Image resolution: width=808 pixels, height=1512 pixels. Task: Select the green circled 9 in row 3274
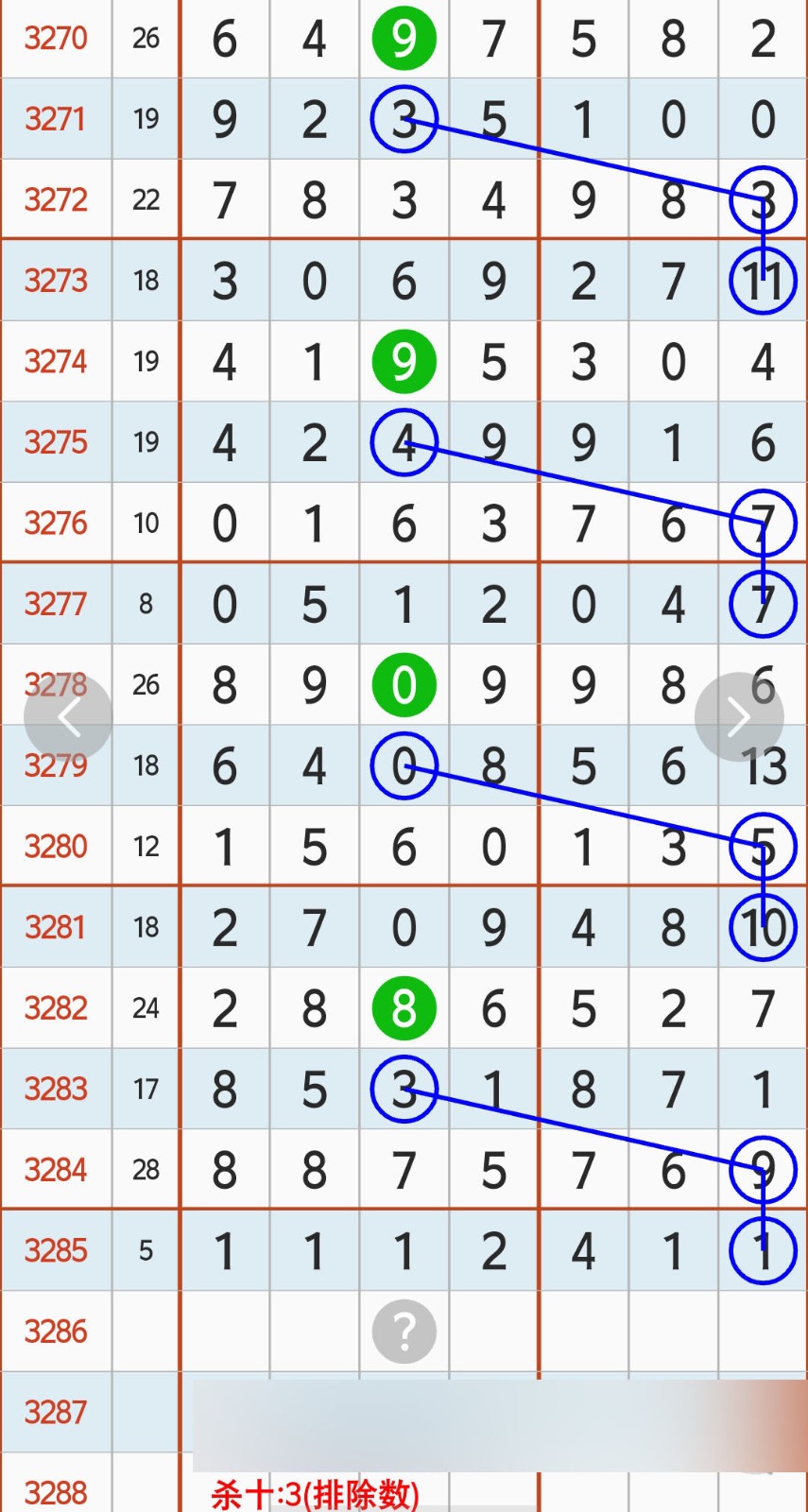404,361
